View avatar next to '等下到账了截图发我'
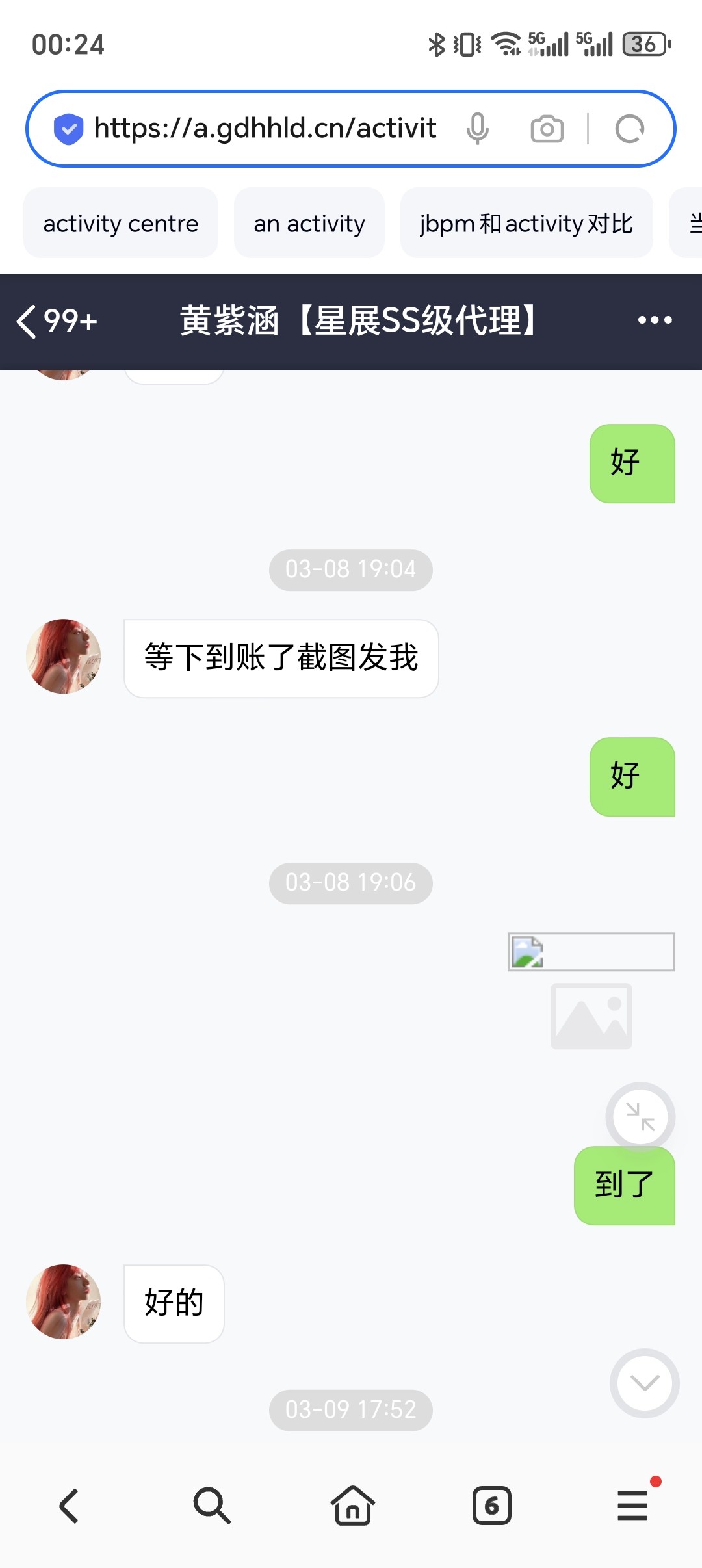702x1568 pixels. point(64,657)
